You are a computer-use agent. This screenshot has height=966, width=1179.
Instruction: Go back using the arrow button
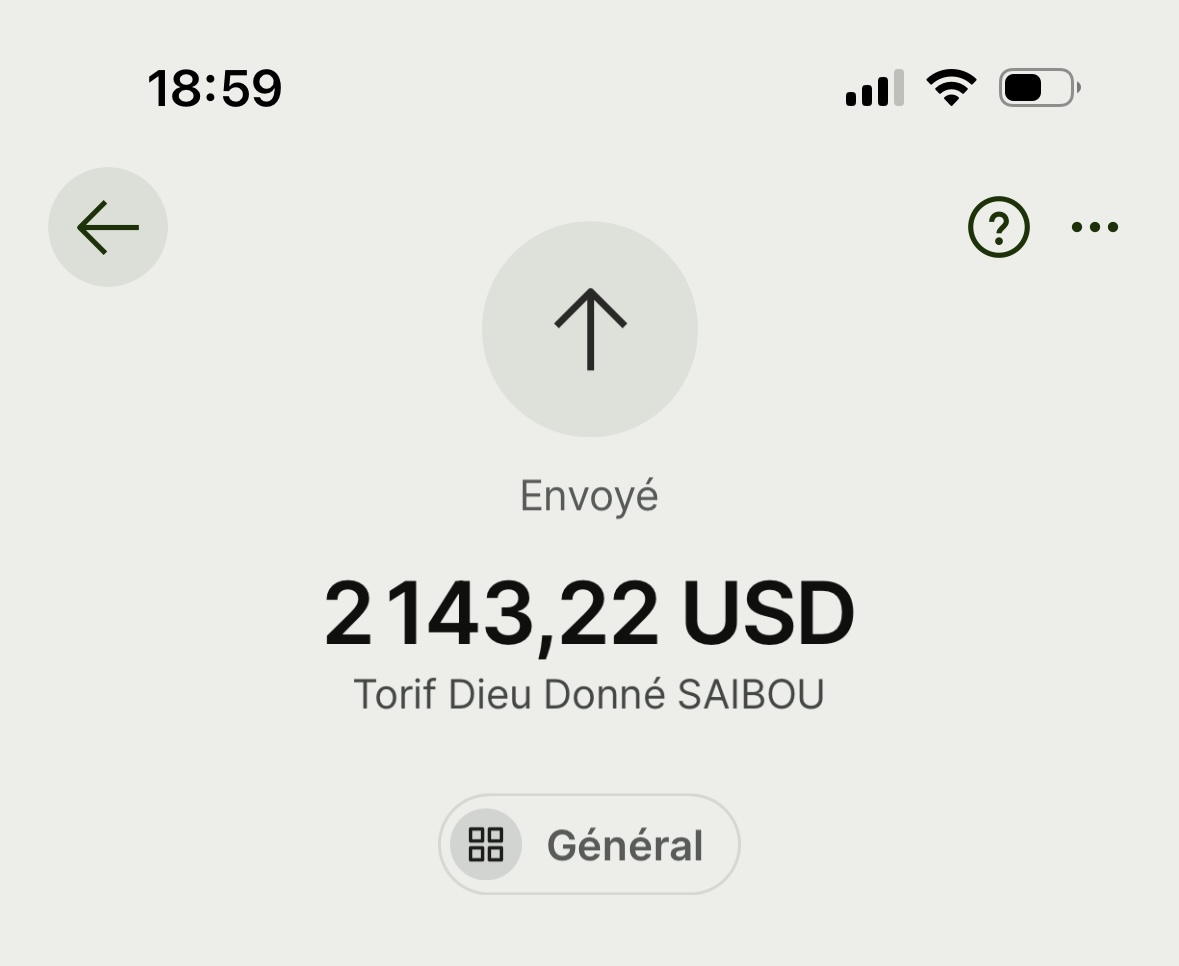(x=108, y=227)
